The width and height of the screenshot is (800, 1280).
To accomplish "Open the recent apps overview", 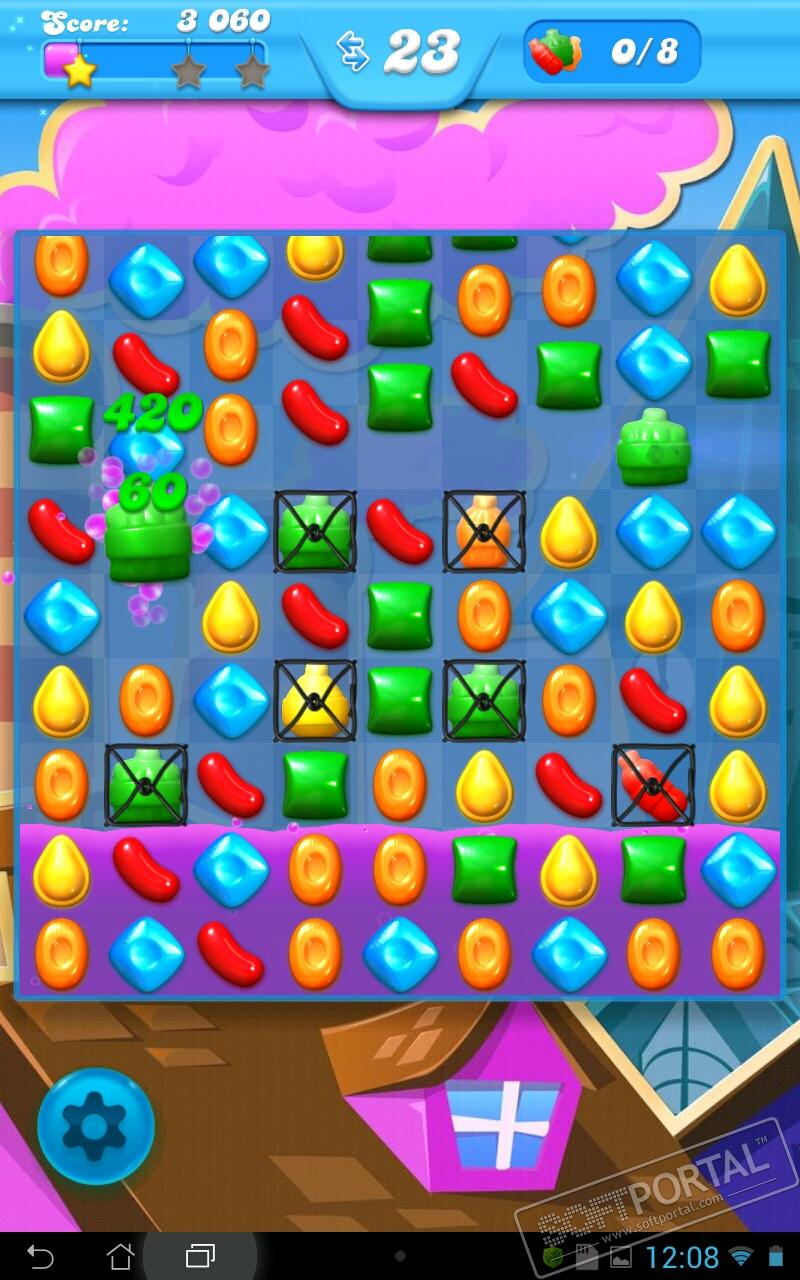I will pyautogui.click(x=200, y=1255).
